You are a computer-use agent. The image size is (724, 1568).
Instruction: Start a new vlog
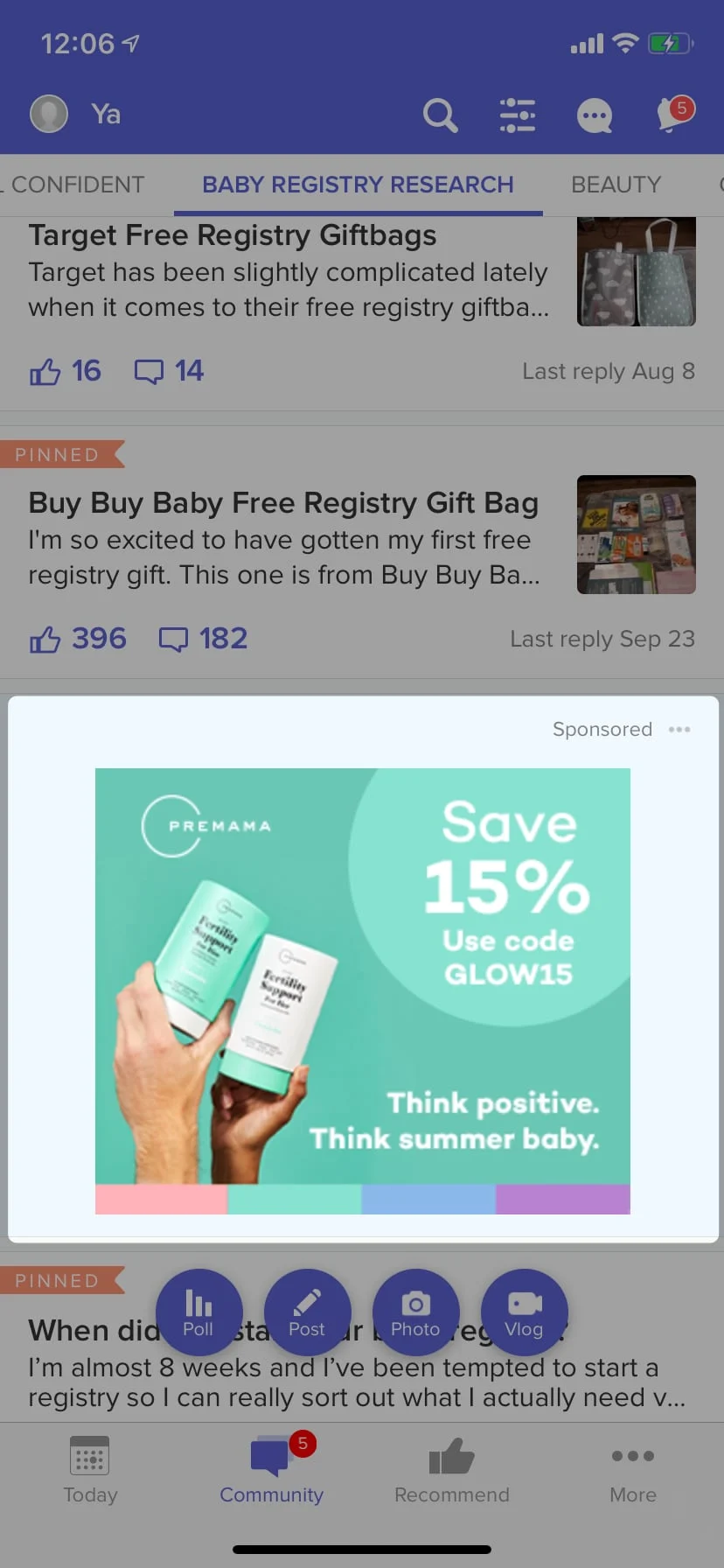(x=524, y=1312)
